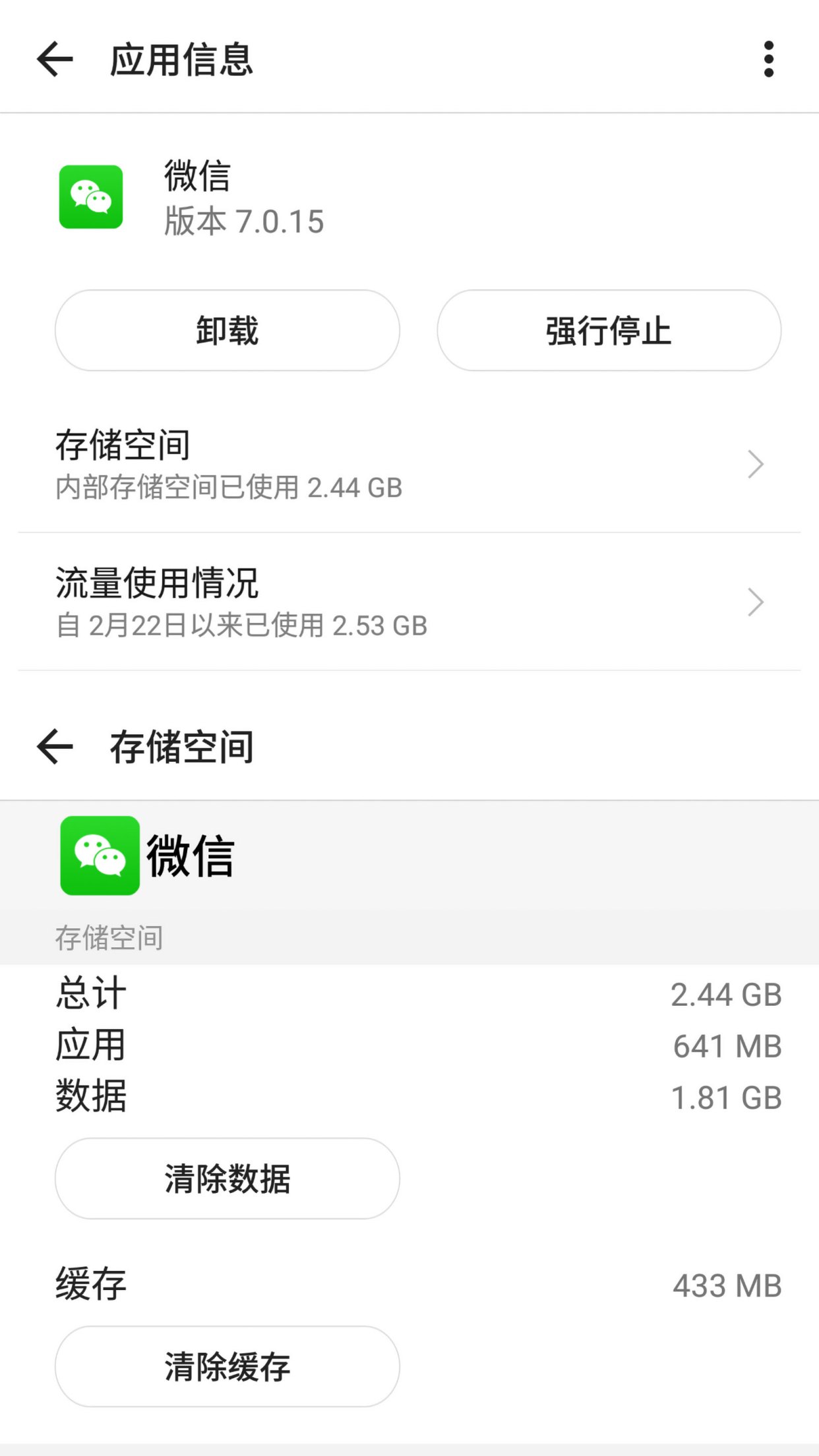
Task: Tap 清除缓存 to clear the cache
Action: point(227,1368)
